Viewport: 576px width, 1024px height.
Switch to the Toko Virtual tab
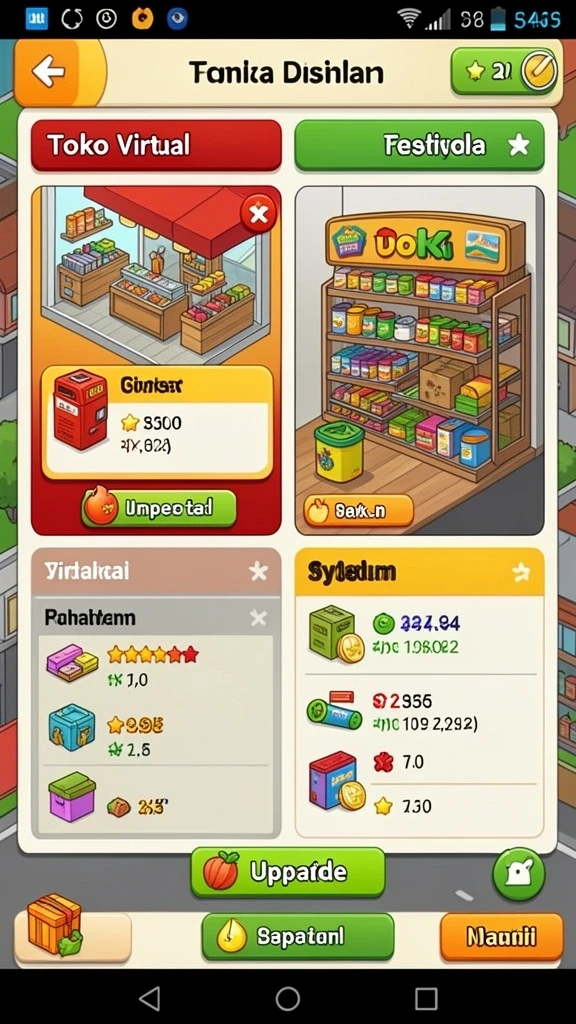156,145
